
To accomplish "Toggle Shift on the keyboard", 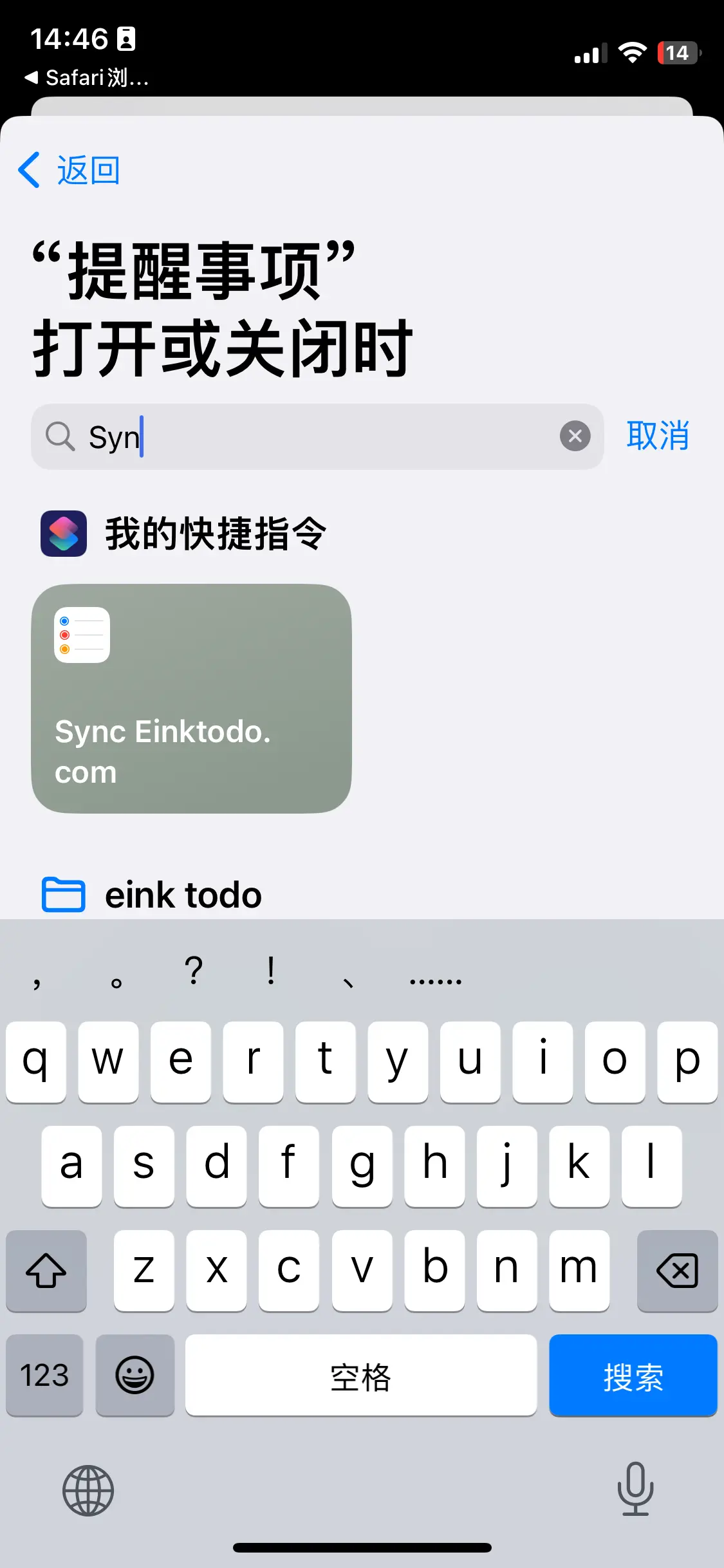I will (46, 1271).
